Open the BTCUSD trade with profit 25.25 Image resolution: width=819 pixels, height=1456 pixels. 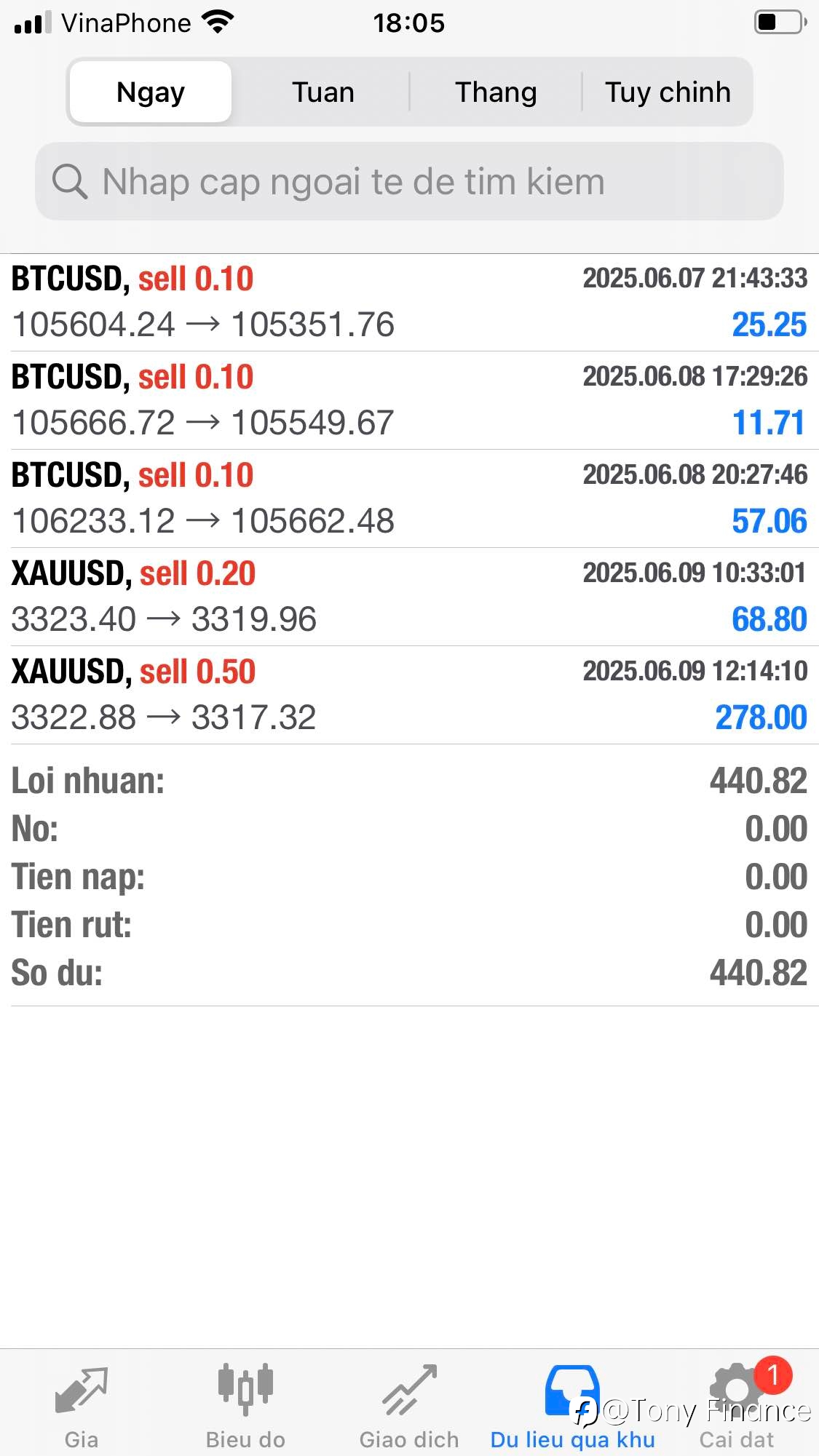[x=409, y=303]
